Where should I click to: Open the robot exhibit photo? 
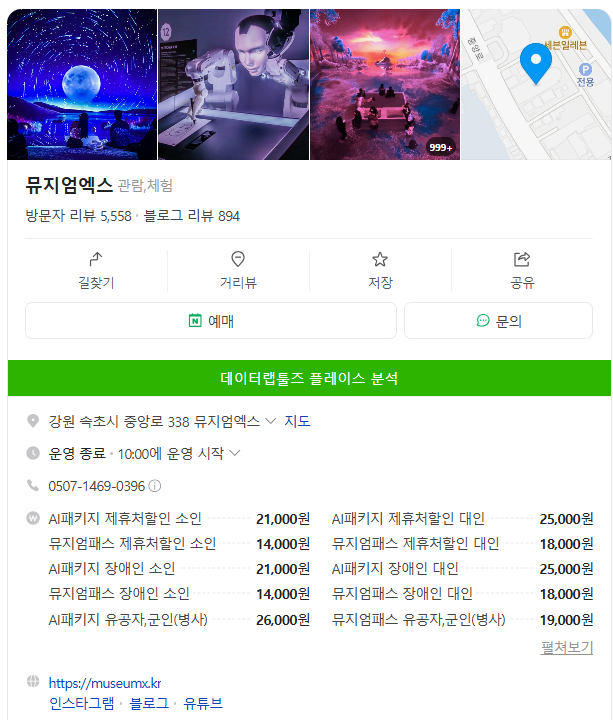(233, 85)
